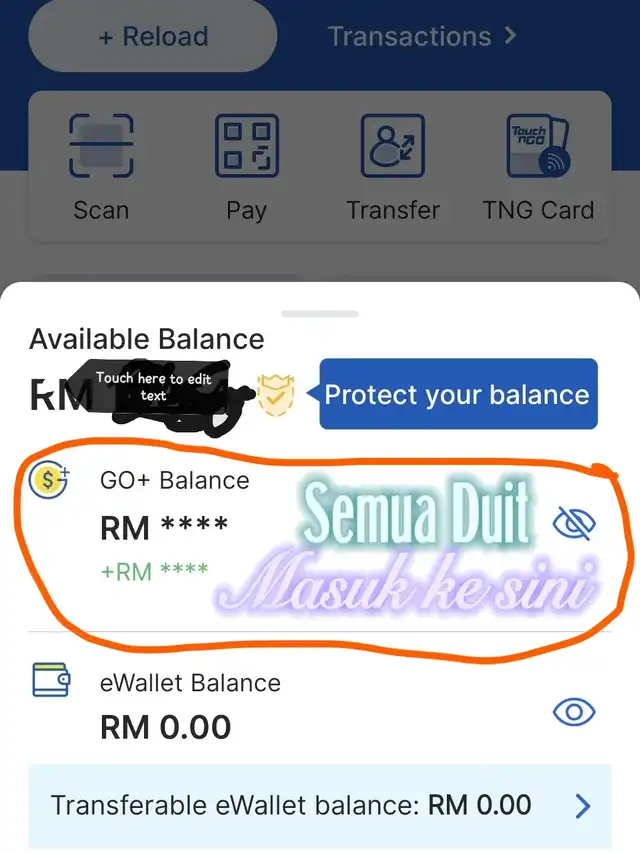Screen dimensions: 640x853
Task: Open the Transactions history link
Action: pyautogui.click(x=421, y=37)
